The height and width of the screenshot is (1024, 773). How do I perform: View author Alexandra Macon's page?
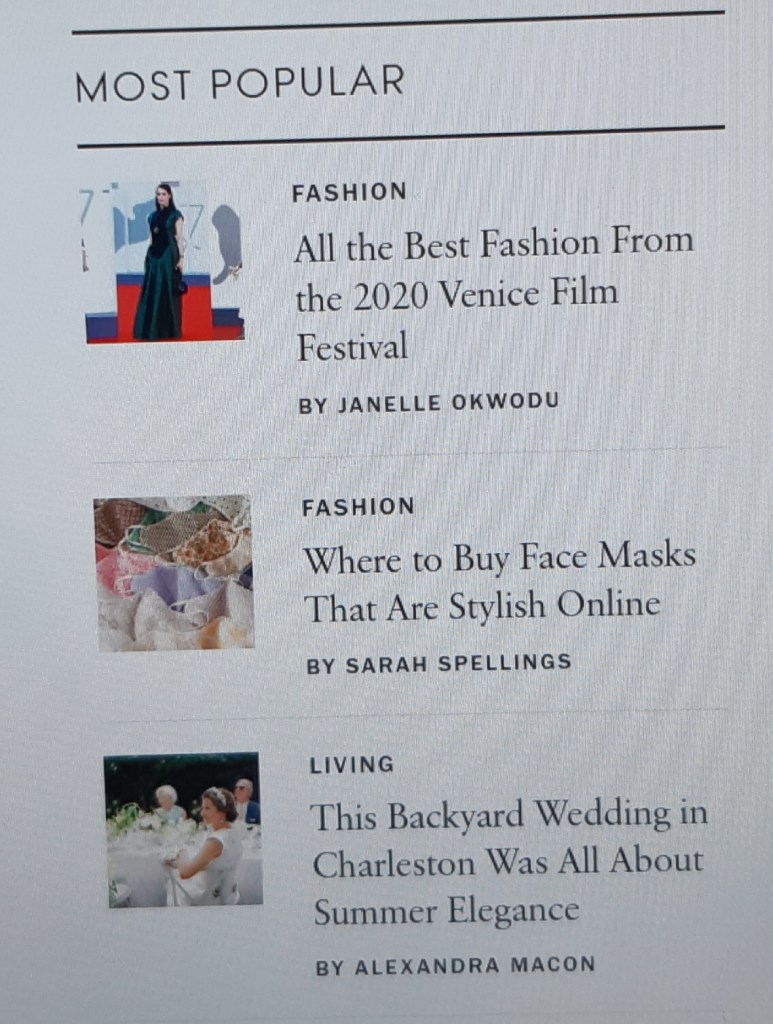(455, 966)
